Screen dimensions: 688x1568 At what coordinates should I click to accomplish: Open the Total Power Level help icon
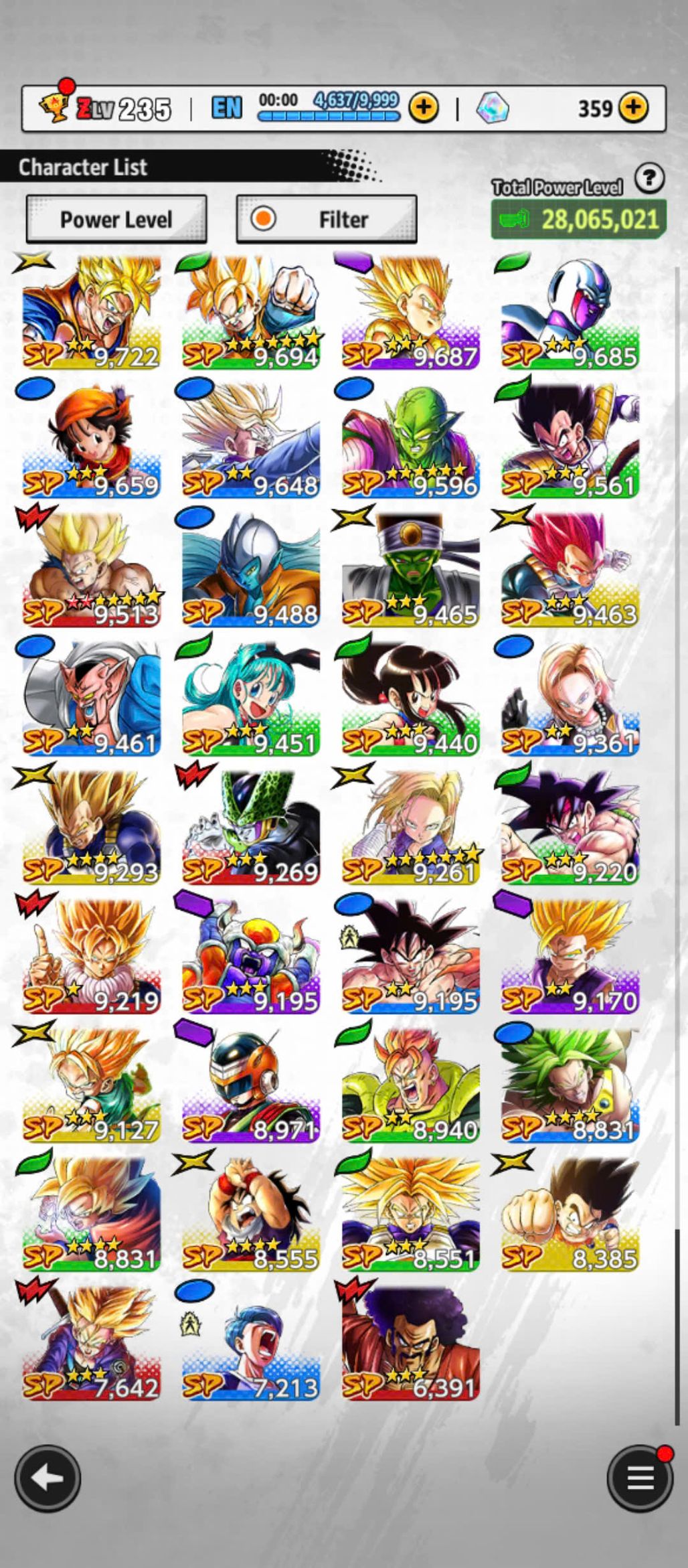click(x=649, y=179)
